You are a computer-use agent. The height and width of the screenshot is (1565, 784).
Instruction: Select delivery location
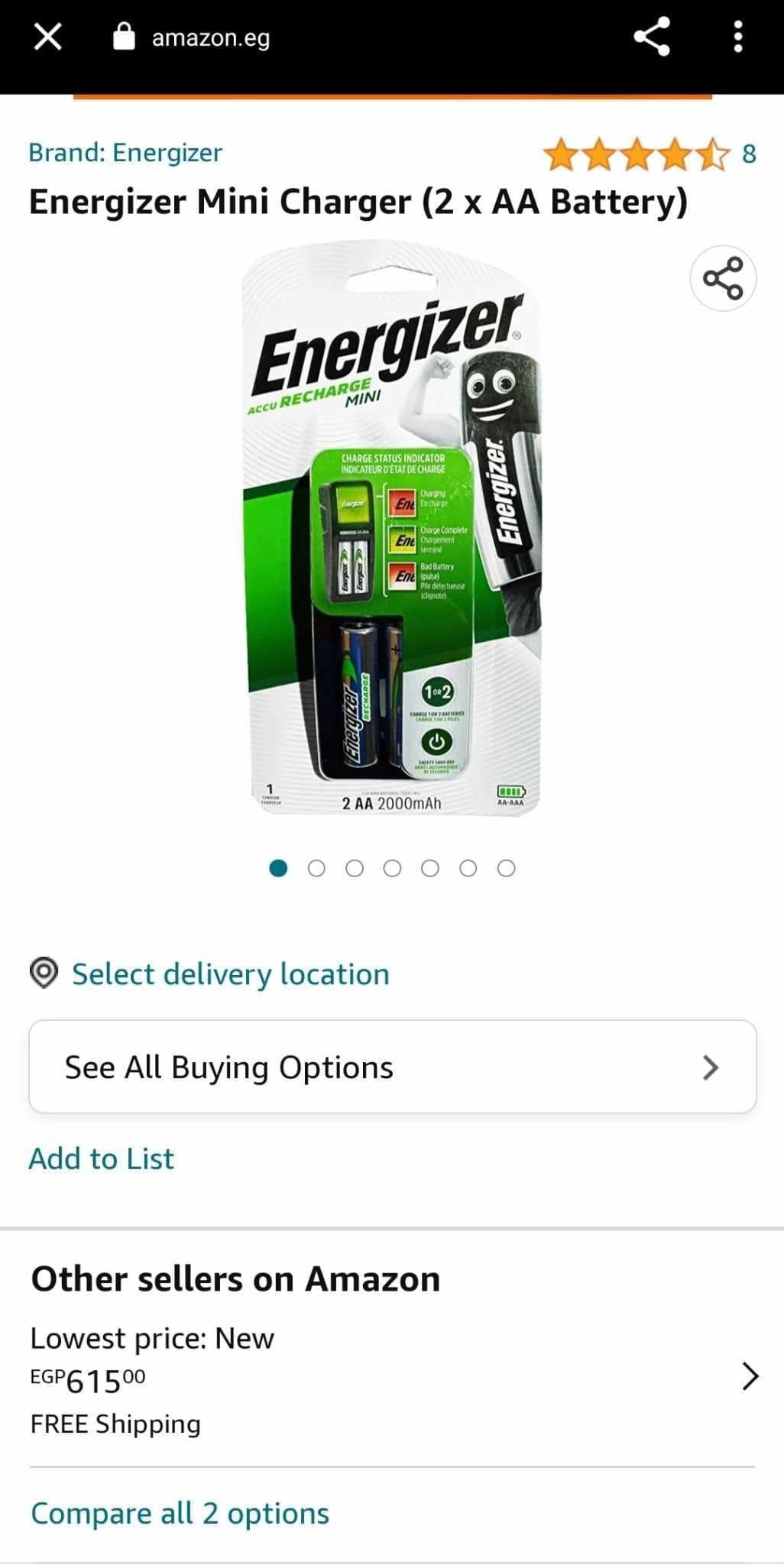click(x=230, y=974)
